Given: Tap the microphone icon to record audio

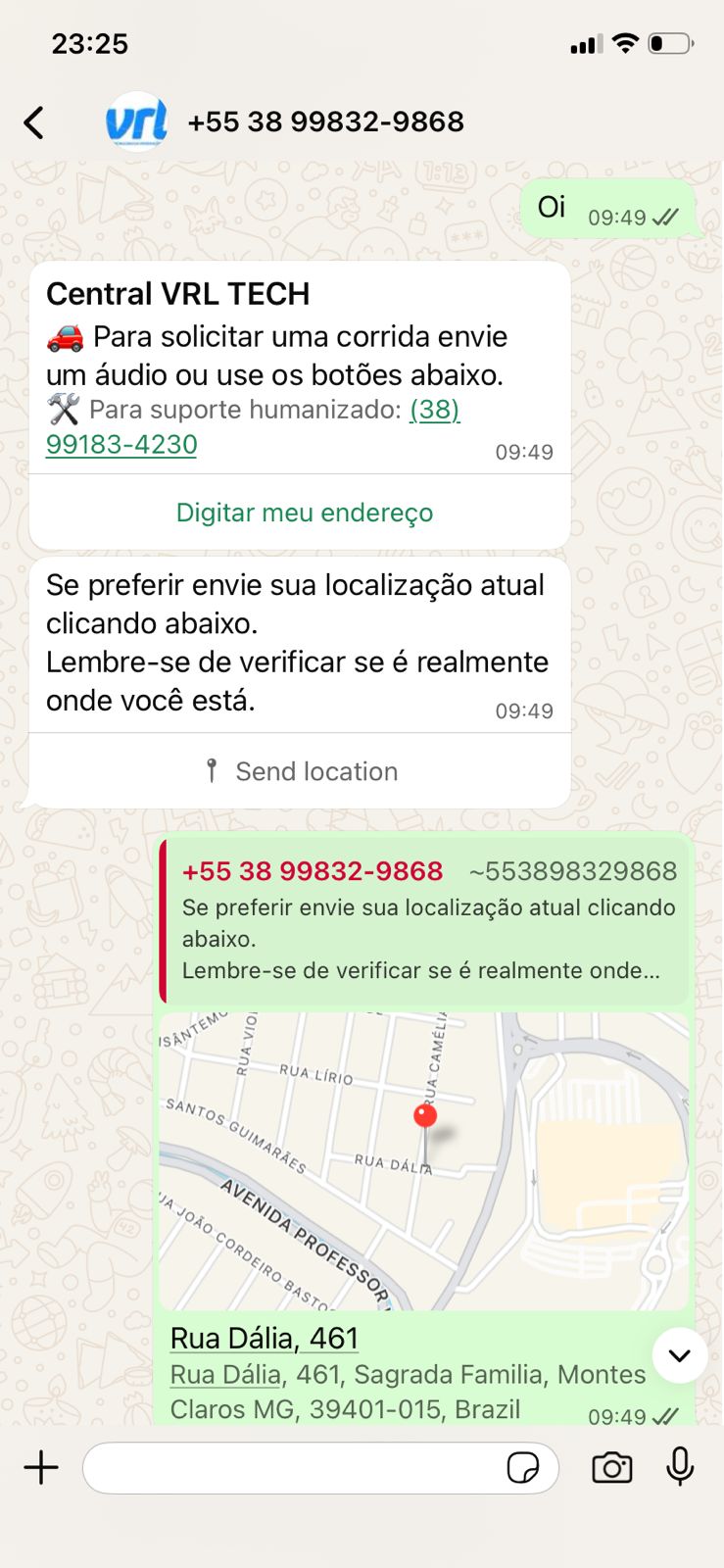Looking at the screenshot, I should pyautogui.click(x=680, y=1467).
